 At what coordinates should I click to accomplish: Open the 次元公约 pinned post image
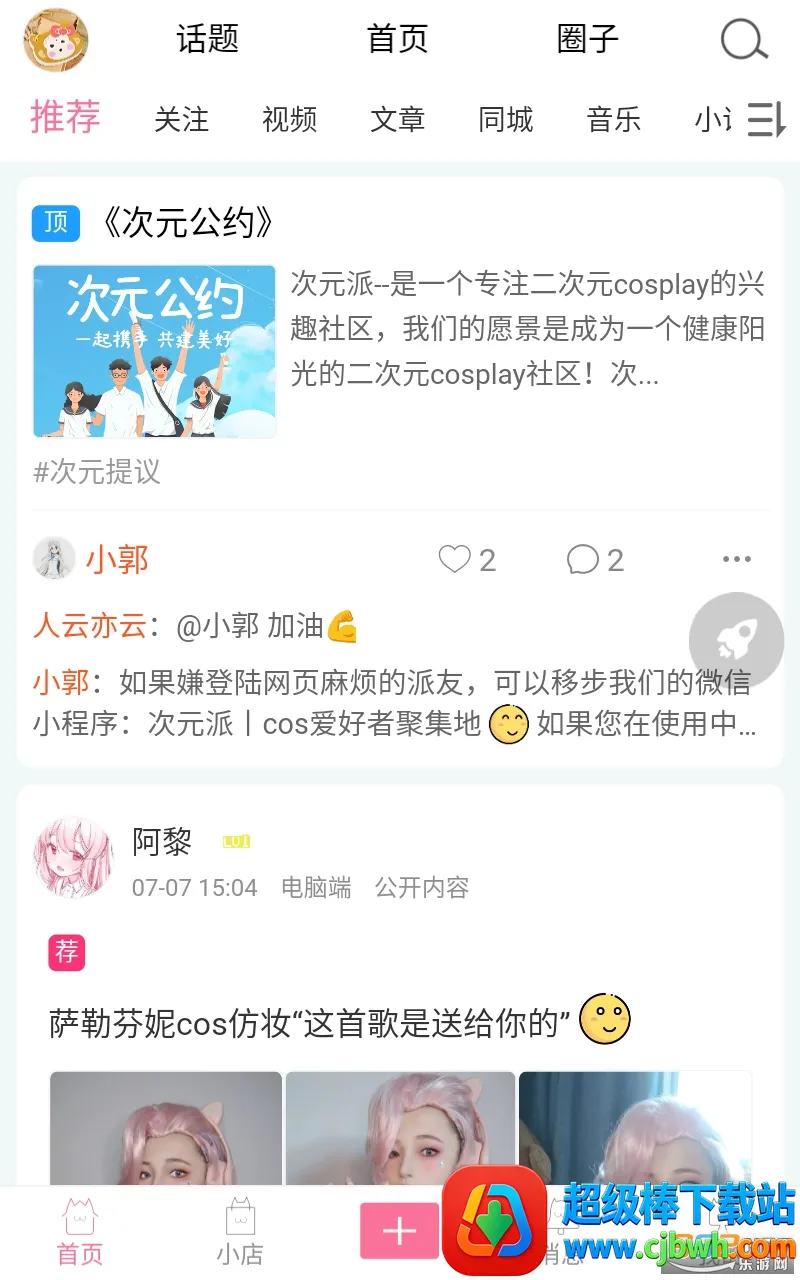click(x=154, y=351)
